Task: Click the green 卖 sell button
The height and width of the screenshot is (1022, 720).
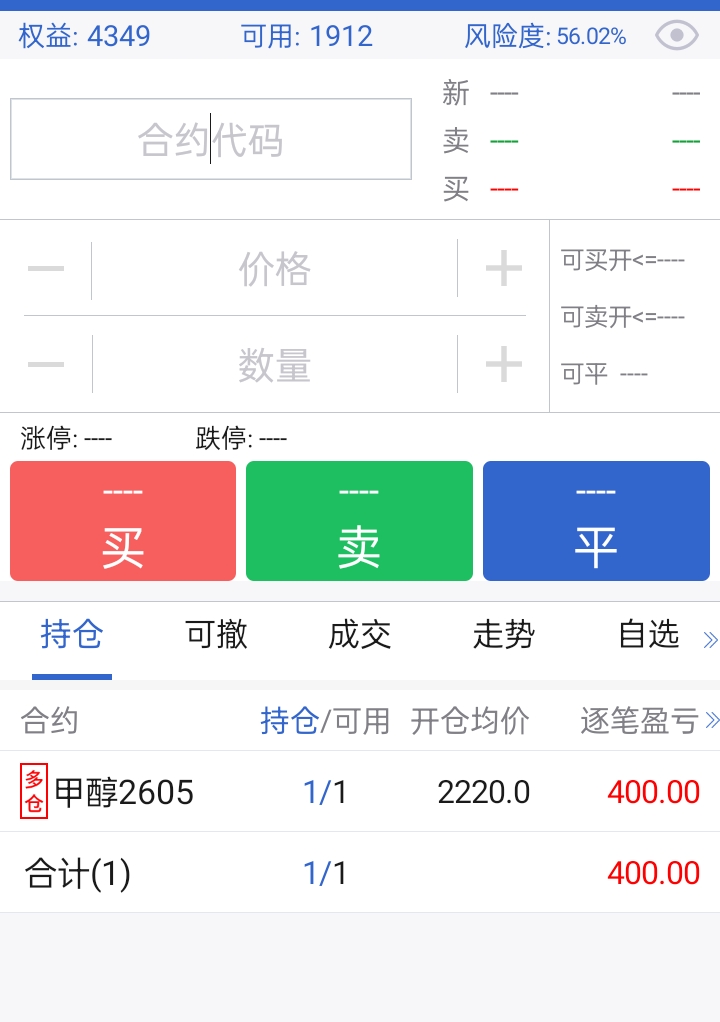Action: click(x=359, y=520)
